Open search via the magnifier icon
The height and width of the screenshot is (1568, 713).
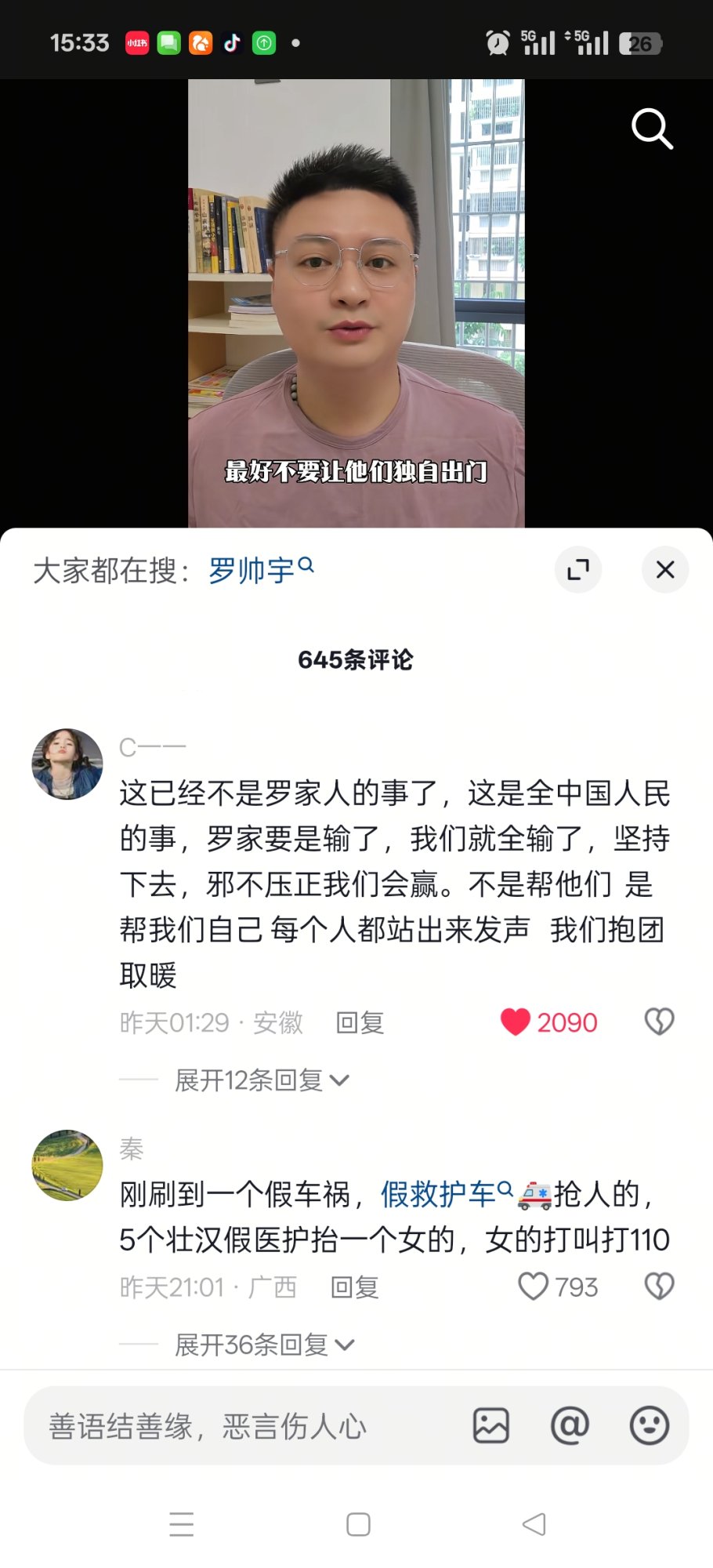click(x=652, y=129)
